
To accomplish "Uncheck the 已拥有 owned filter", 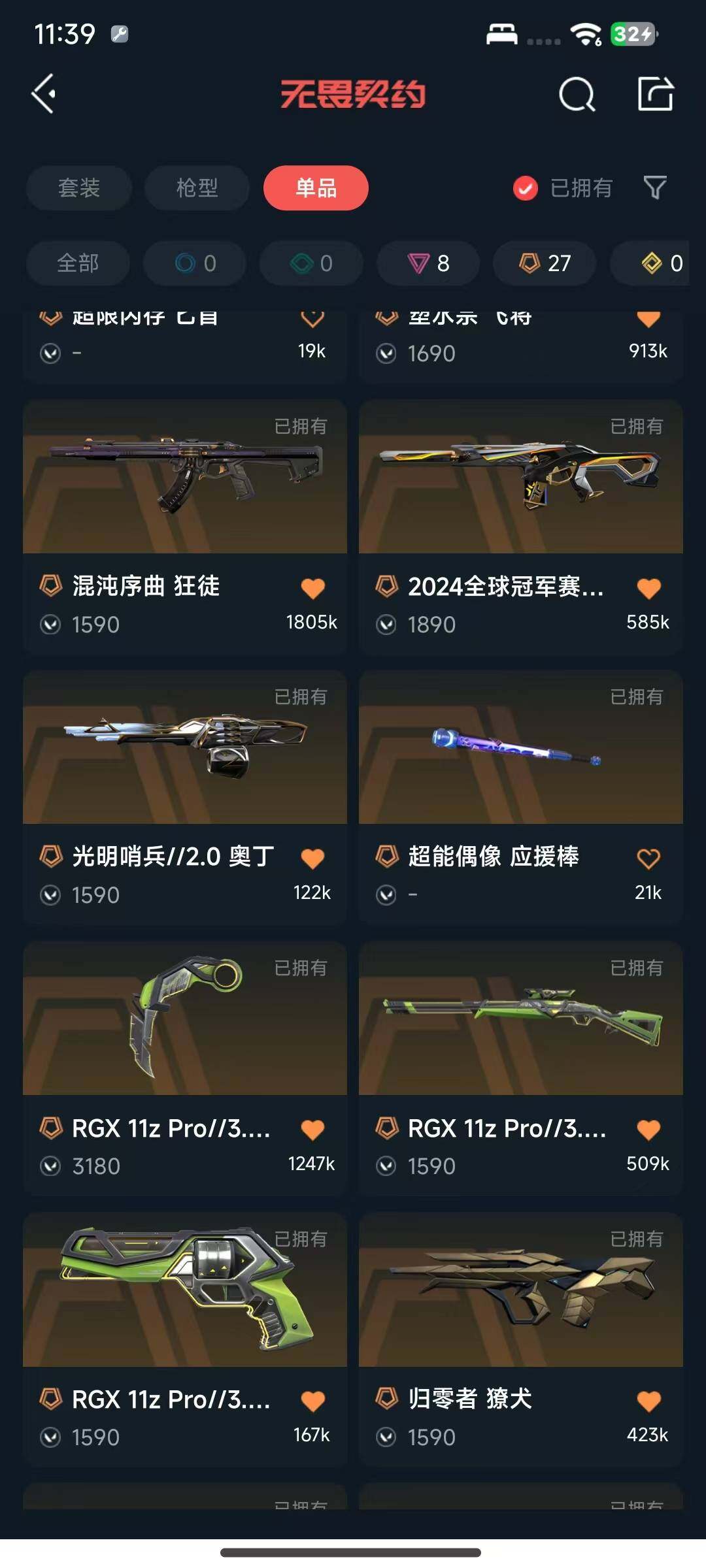I will (525, 188).
